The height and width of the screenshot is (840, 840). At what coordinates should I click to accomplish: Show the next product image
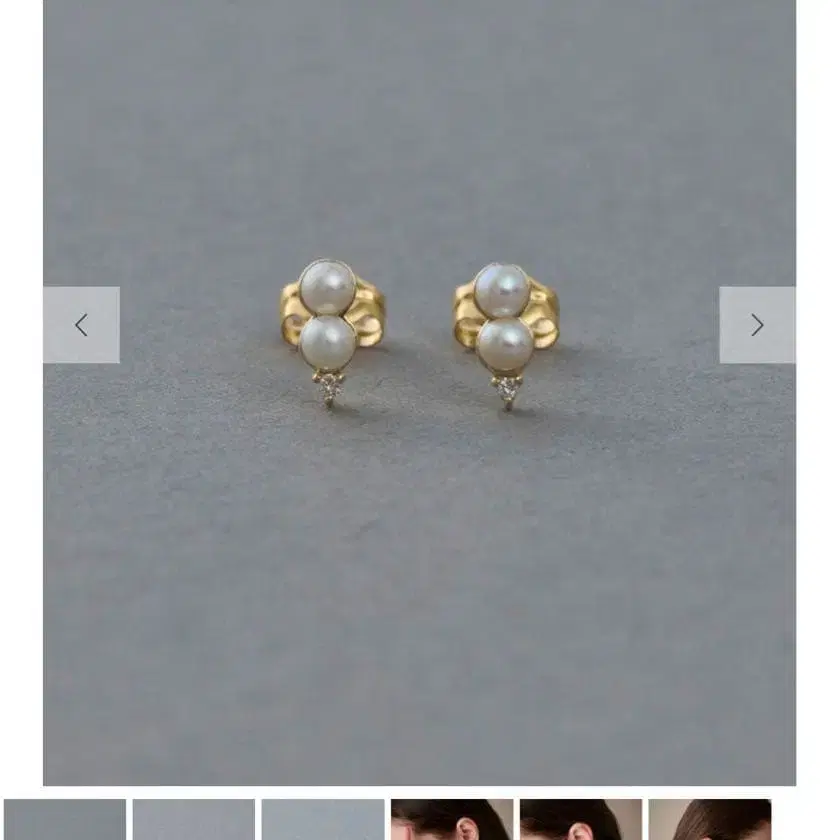[x=757, y=325]
